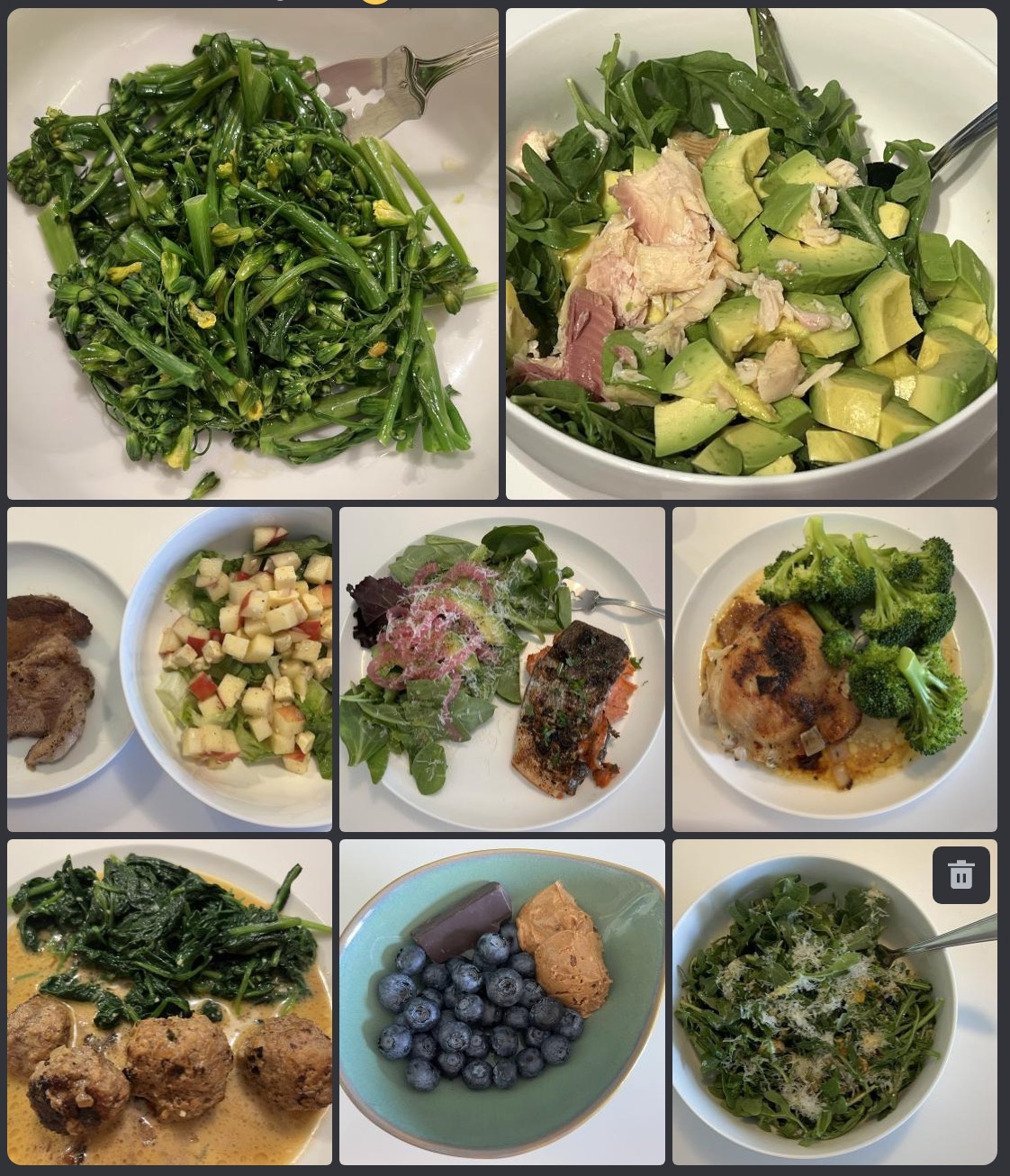View the blueberries and peanut butter photo
Image resolution: width=1010 pixels, height=1176 pixels.
[x=501, y=1001]
